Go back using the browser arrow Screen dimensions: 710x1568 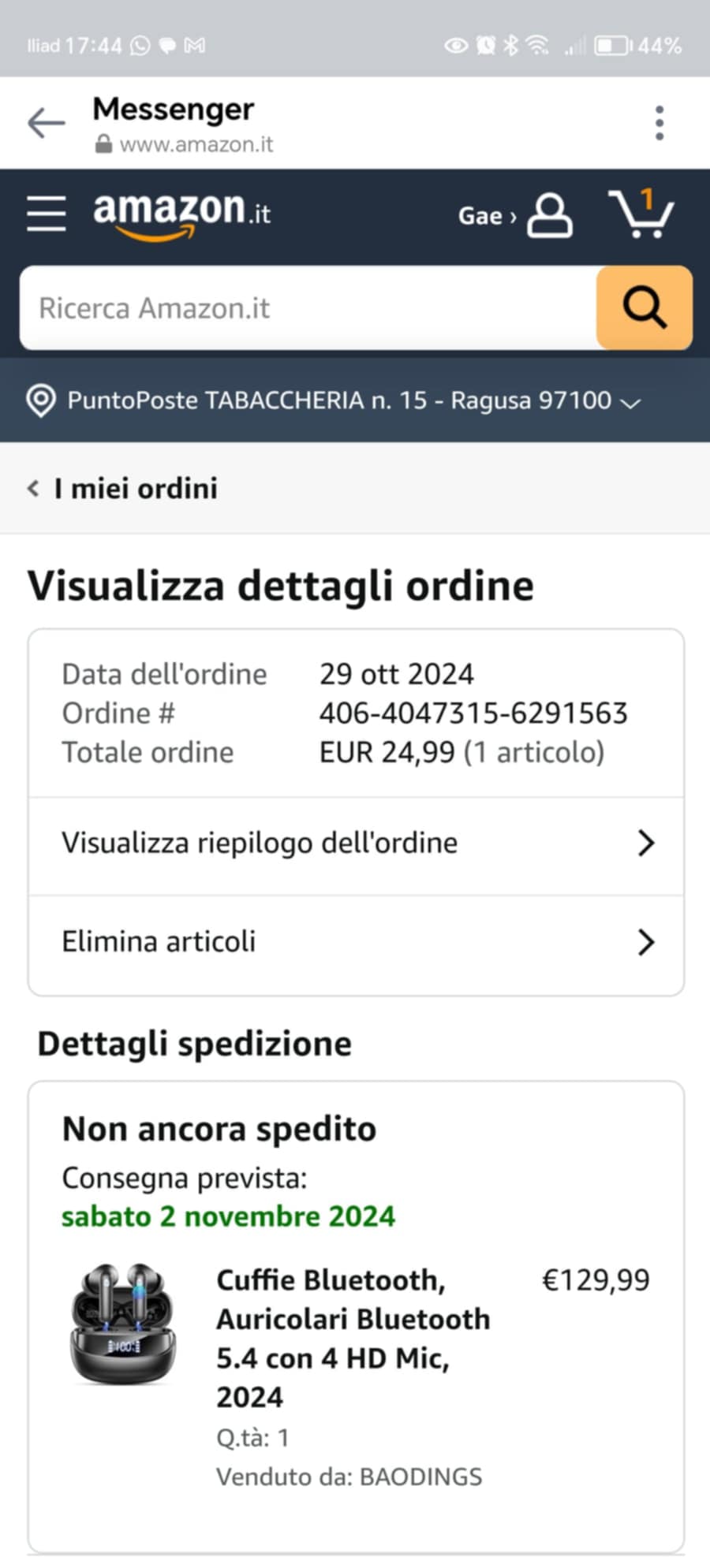[x=46, y=123]
